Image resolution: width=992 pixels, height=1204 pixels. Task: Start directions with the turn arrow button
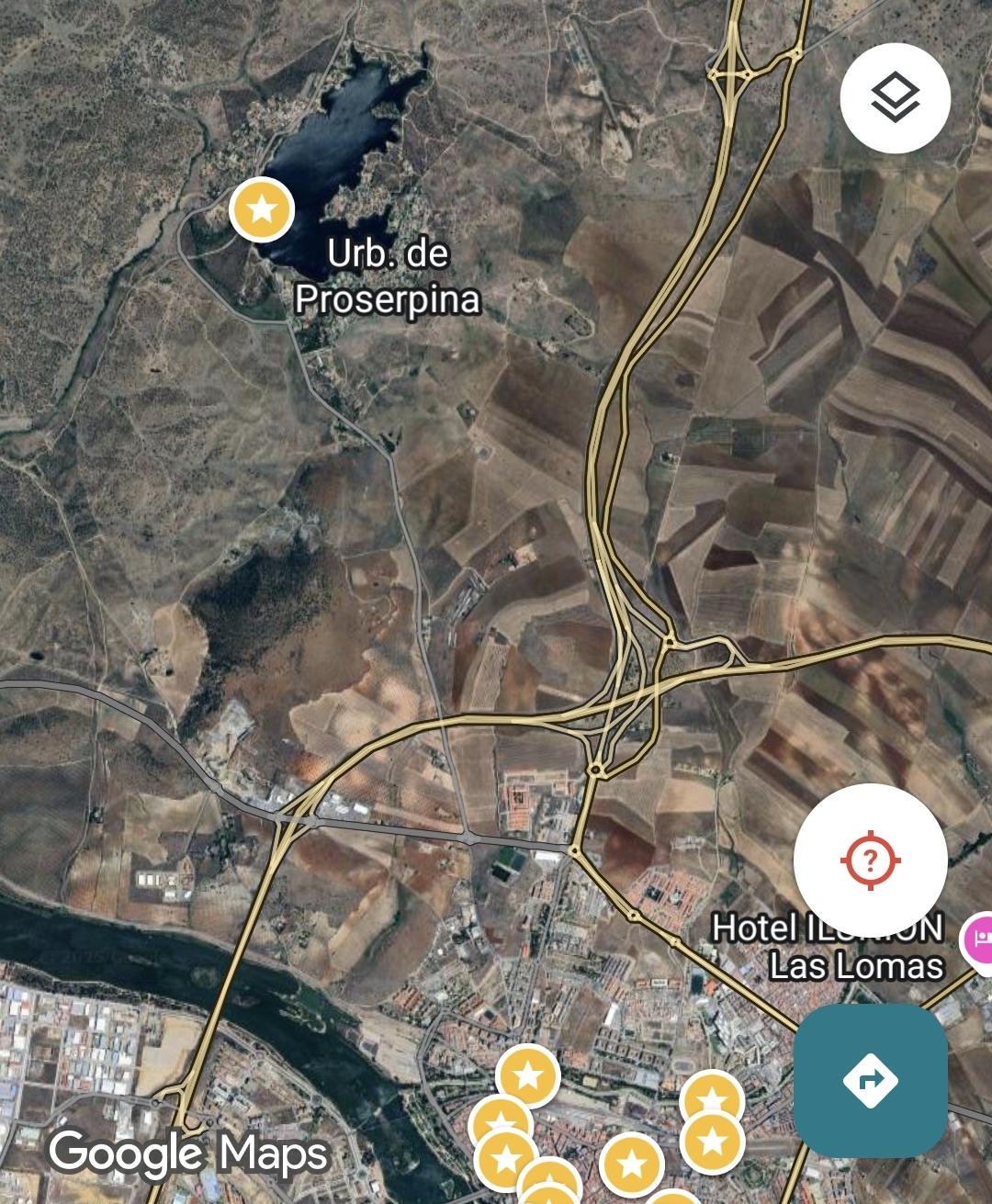pos(870,1080)
